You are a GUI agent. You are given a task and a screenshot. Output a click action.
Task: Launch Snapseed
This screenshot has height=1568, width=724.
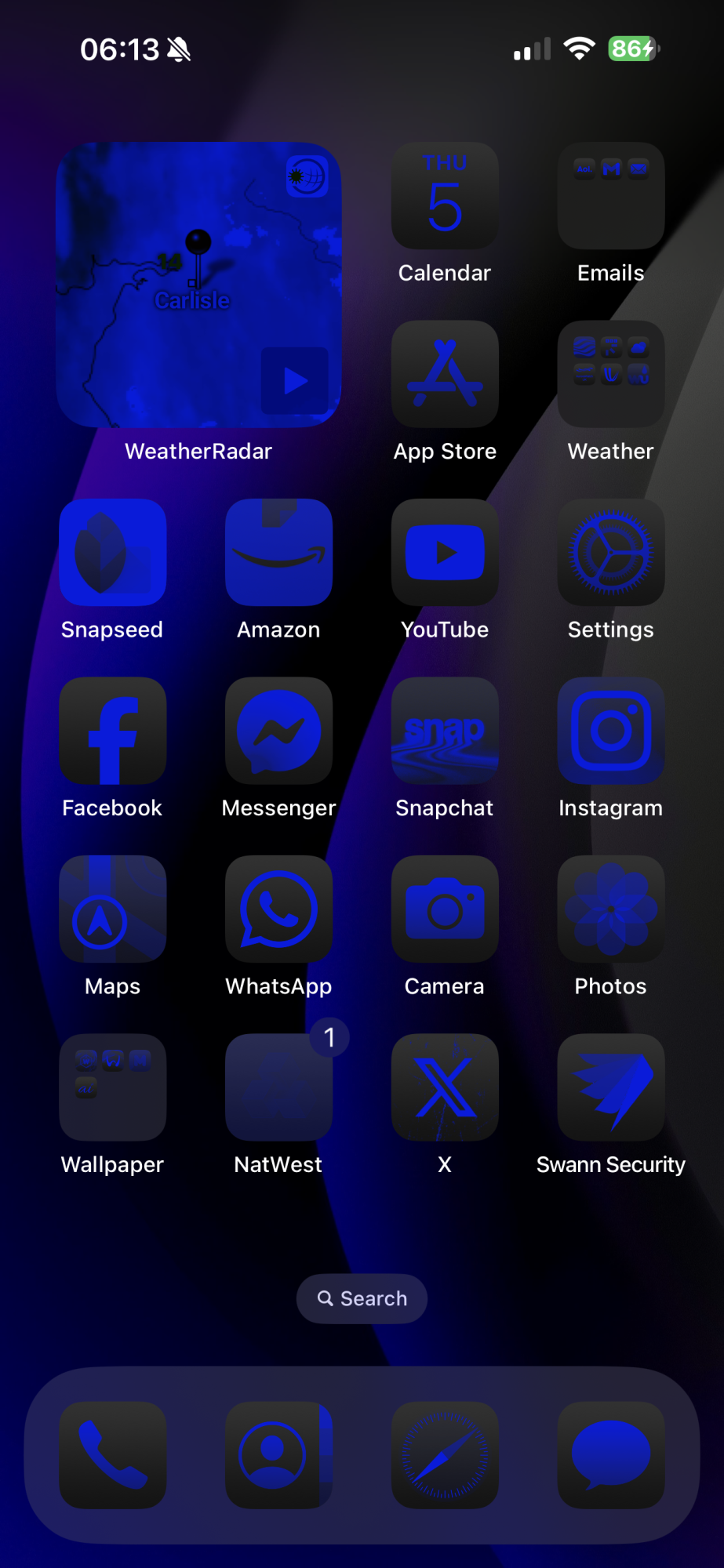click(113, 552)
